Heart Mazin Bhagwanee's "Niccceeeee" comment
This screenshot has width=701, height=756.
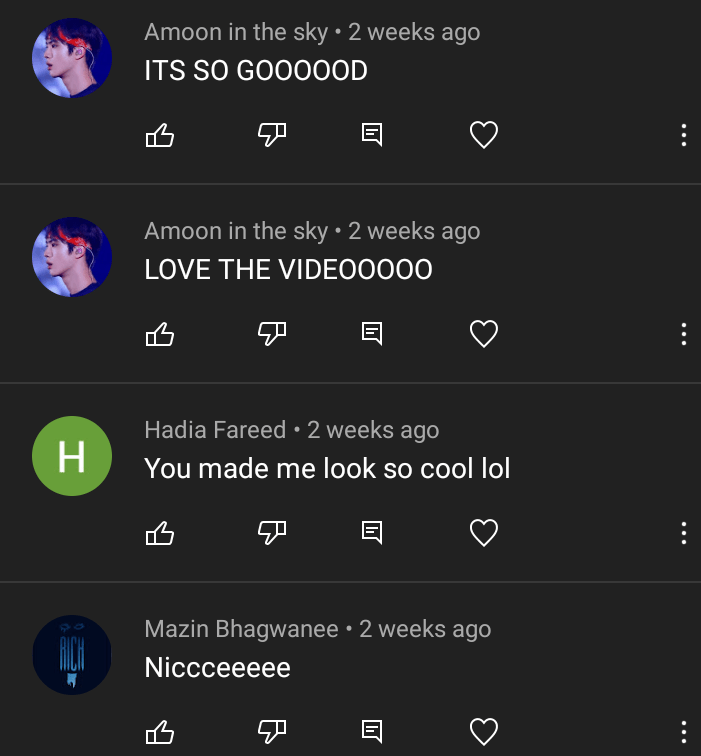pos(484,732)
